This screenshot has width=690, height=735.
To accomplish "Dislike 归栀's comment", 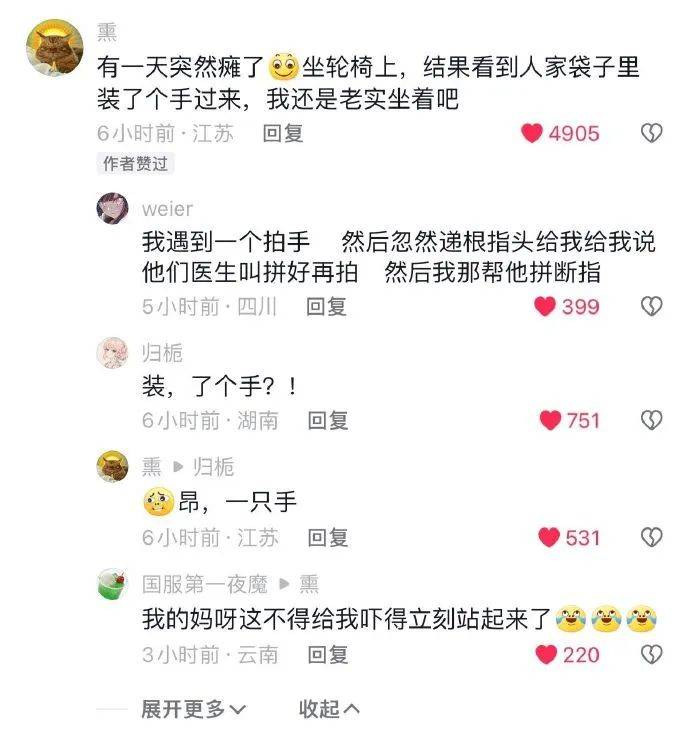I will [651, 421].
